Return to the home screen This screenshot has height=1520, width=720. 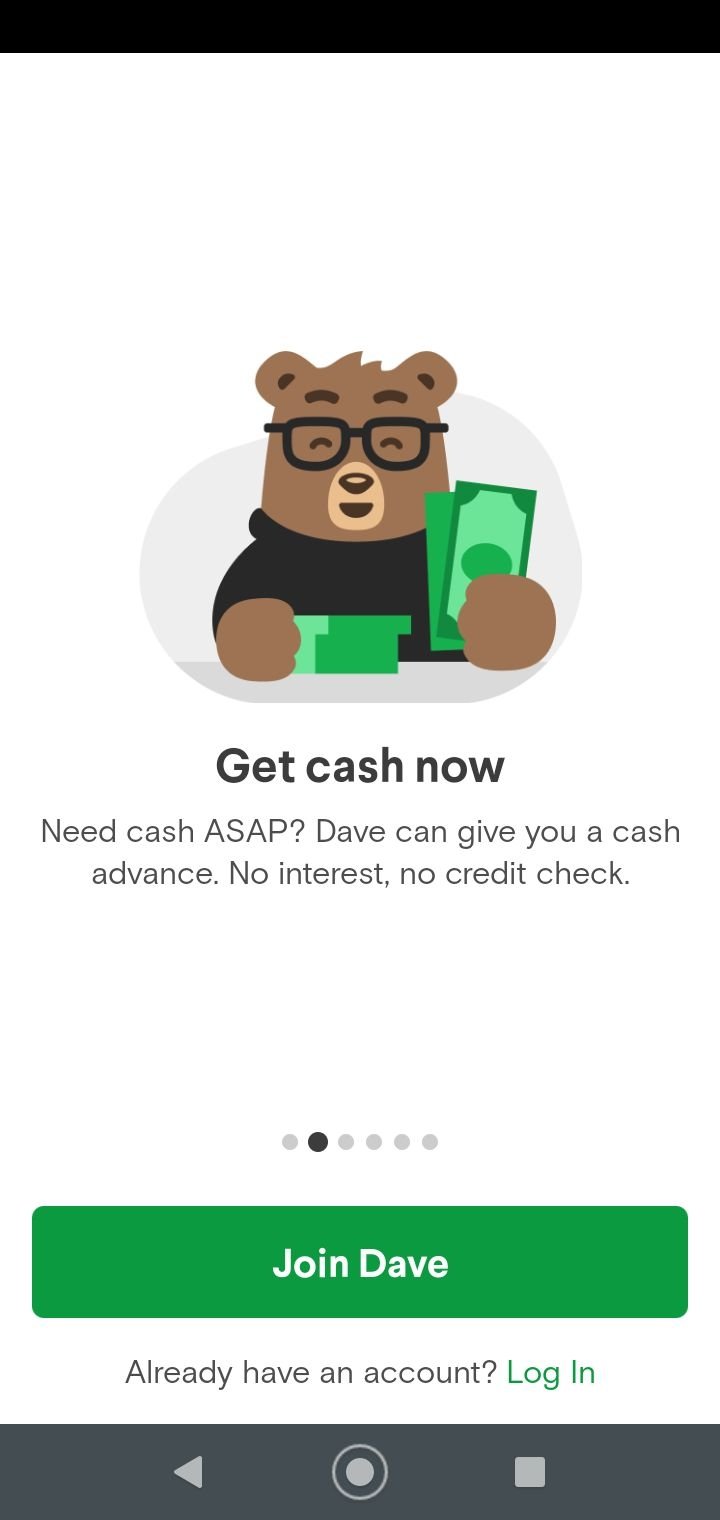(x=360, y=1472)
